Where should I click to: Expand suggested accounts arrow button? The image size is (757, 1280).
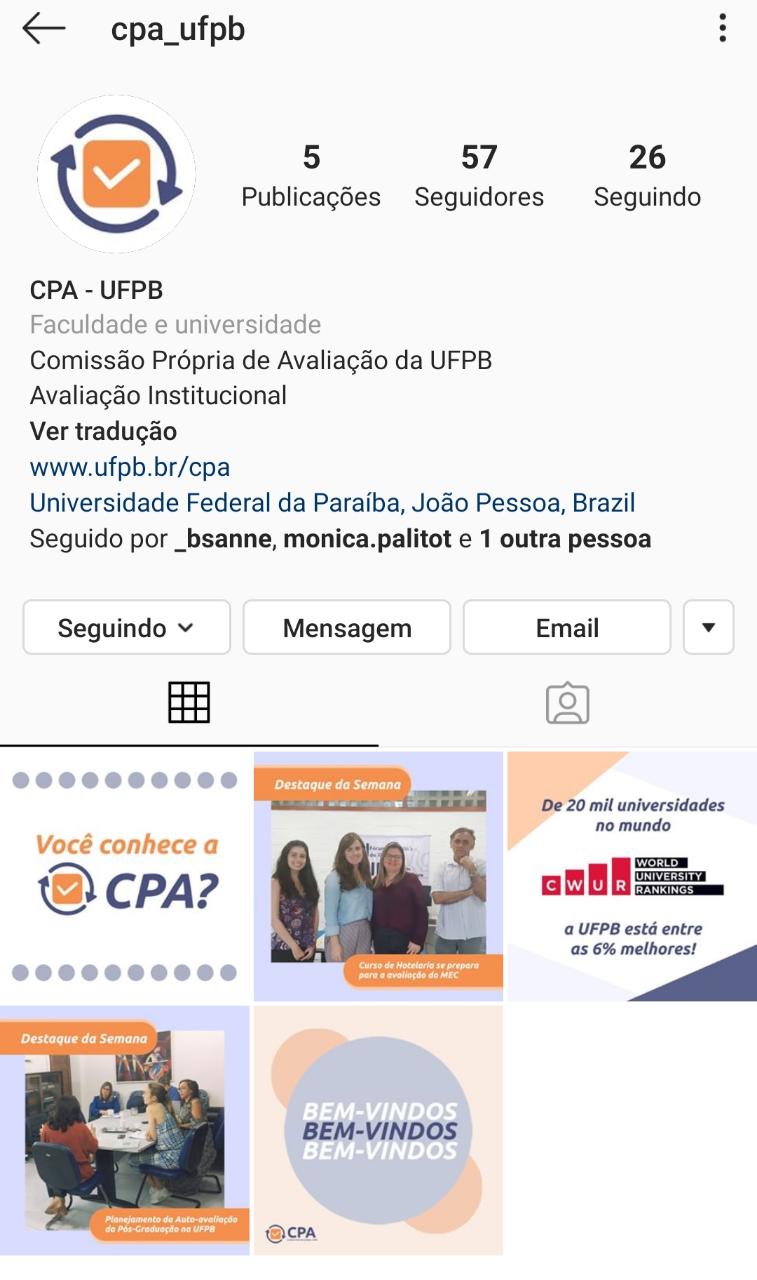coord(708,628)
